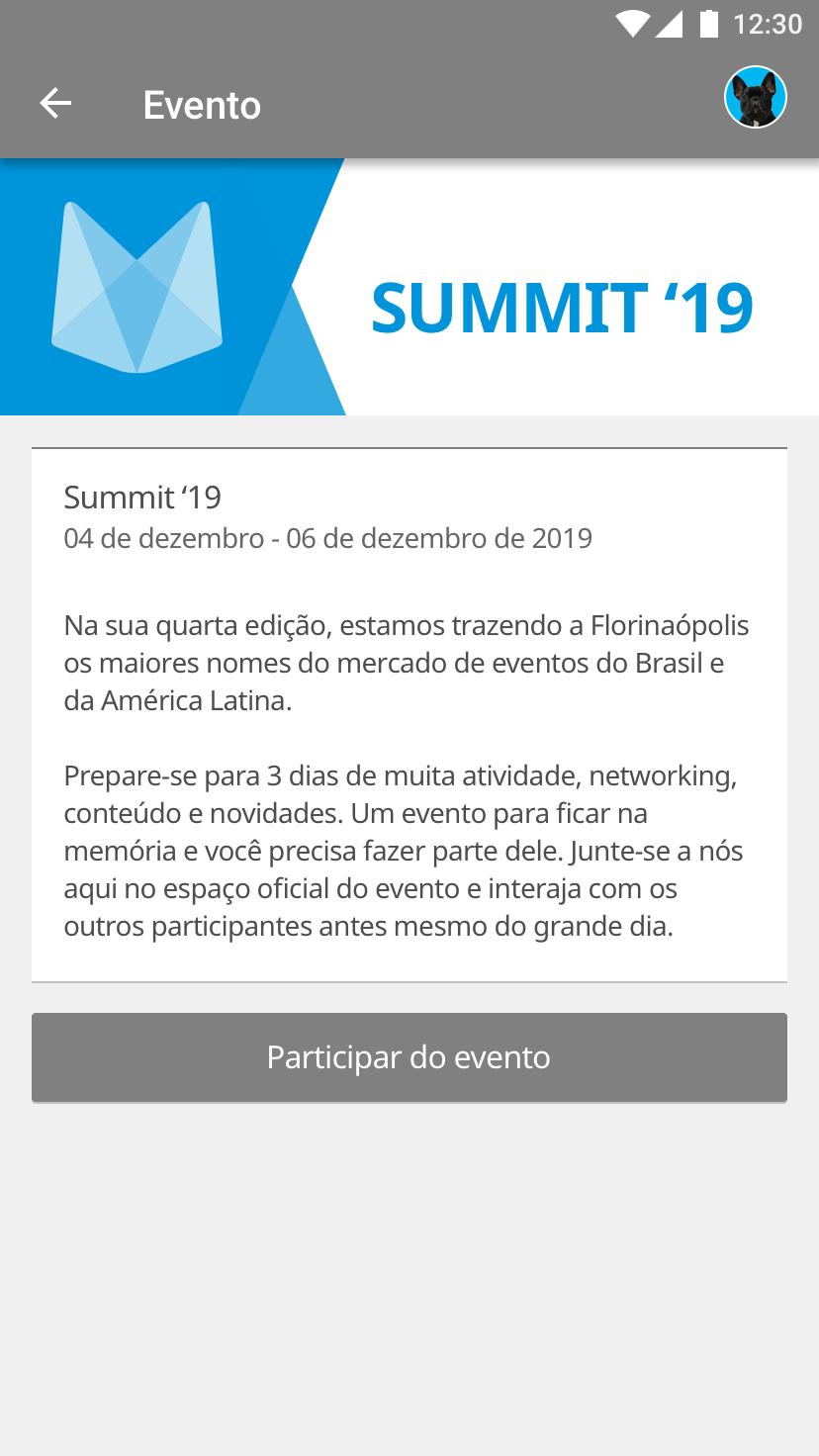Open the profile avatar in app bar

pyautogui.click(x=755, y=98)
